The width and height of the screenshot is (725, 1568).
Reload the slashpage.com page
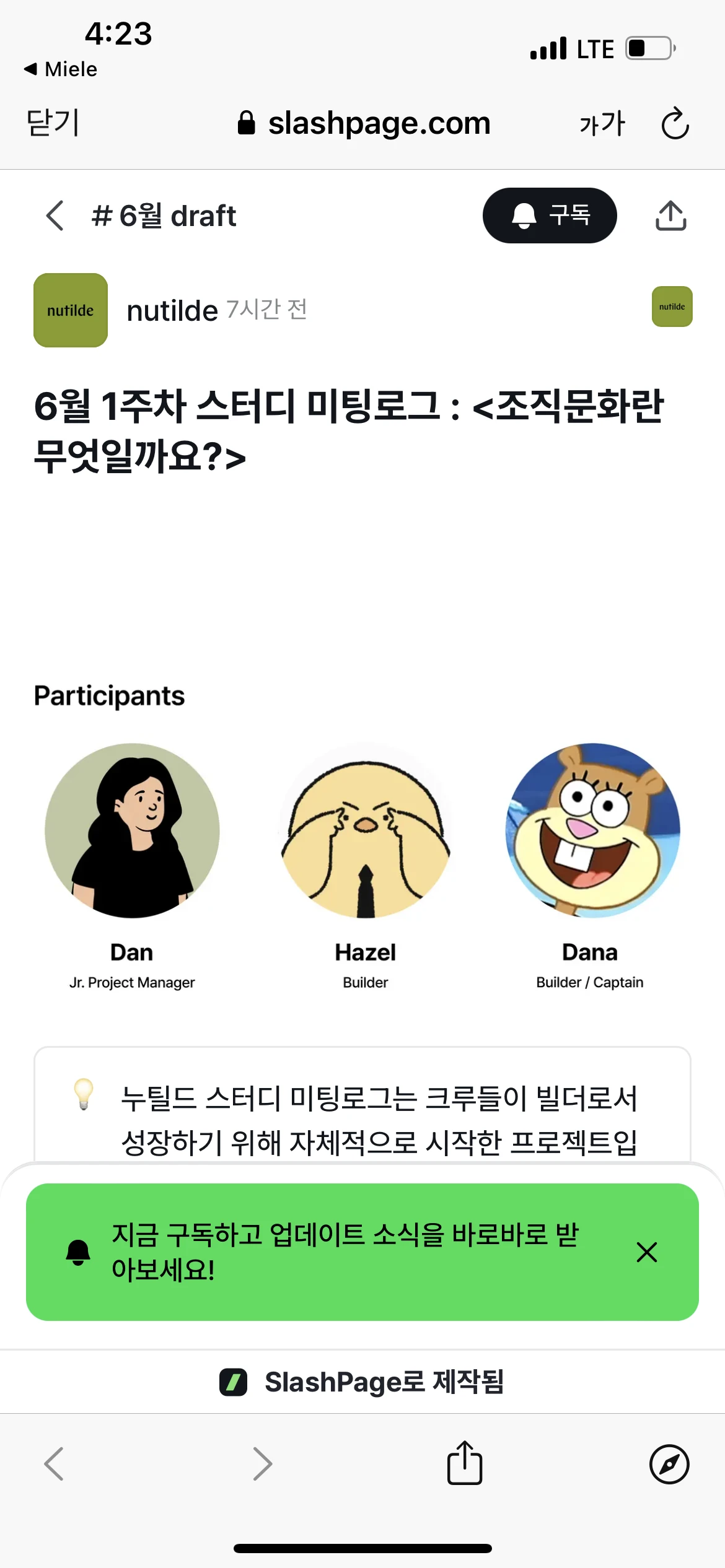(x=675, y=124)
